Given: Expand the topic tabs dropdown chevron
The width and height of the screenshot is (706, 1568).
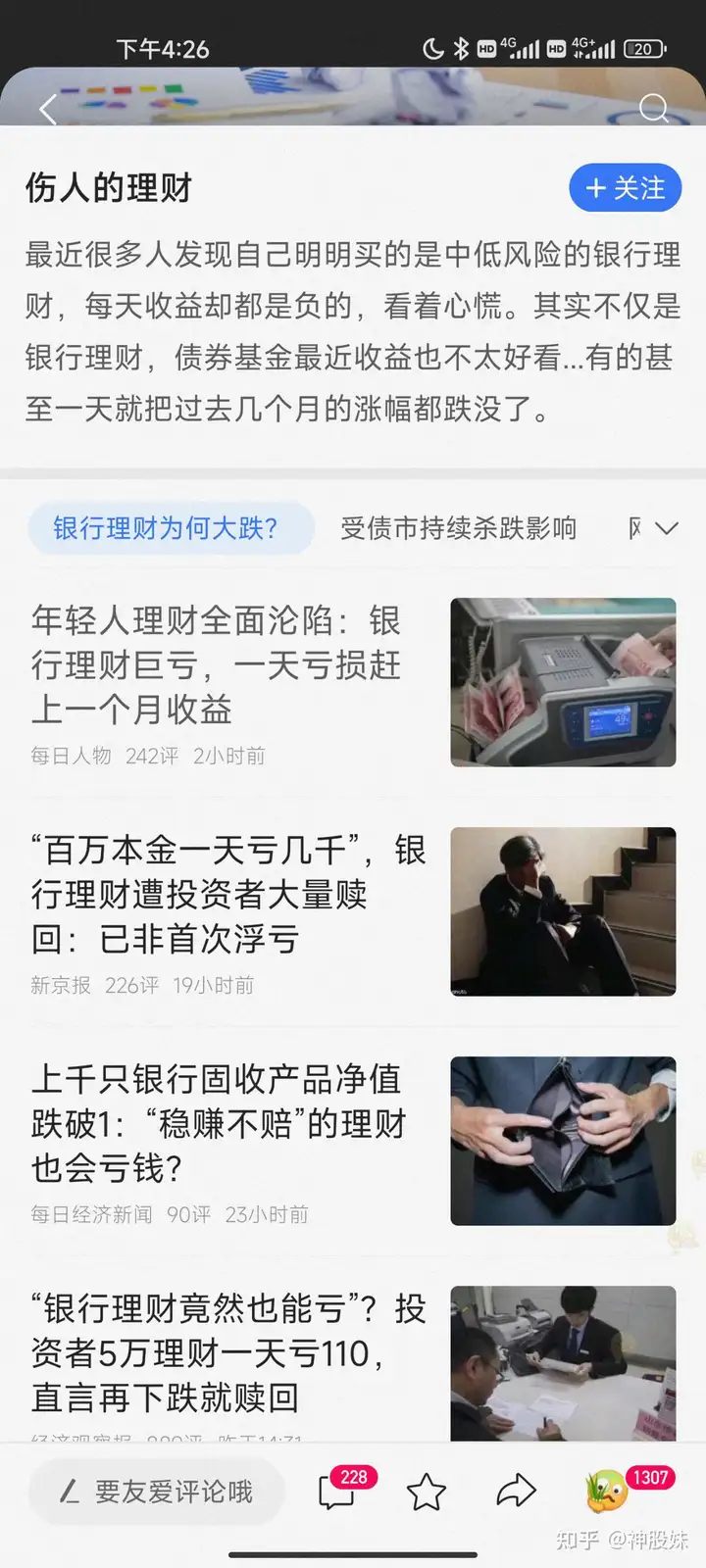Looking at the screenshot, I should point(667,529).
